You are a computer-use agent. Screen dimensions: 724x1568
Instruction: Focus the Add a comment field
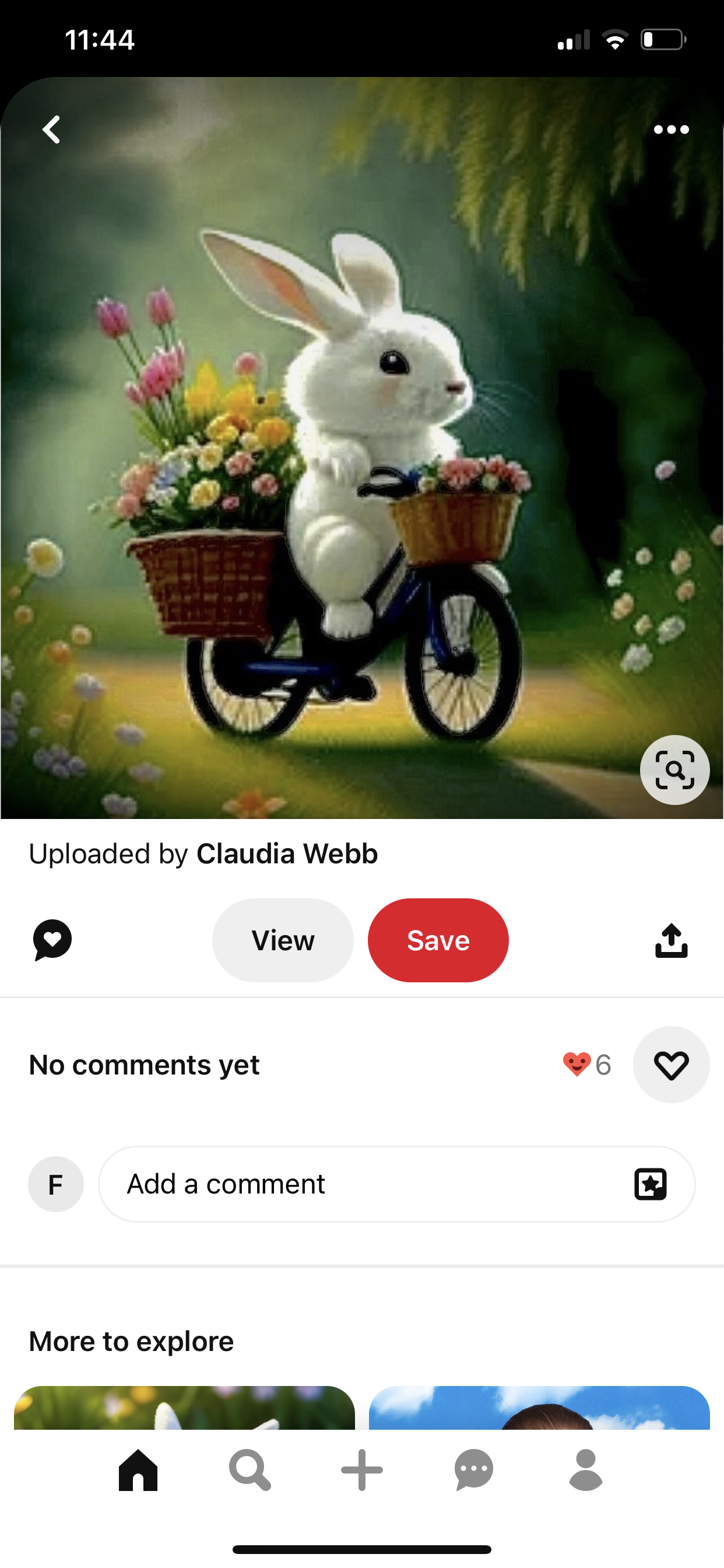pyautogui.click(x=365, y=1184)
